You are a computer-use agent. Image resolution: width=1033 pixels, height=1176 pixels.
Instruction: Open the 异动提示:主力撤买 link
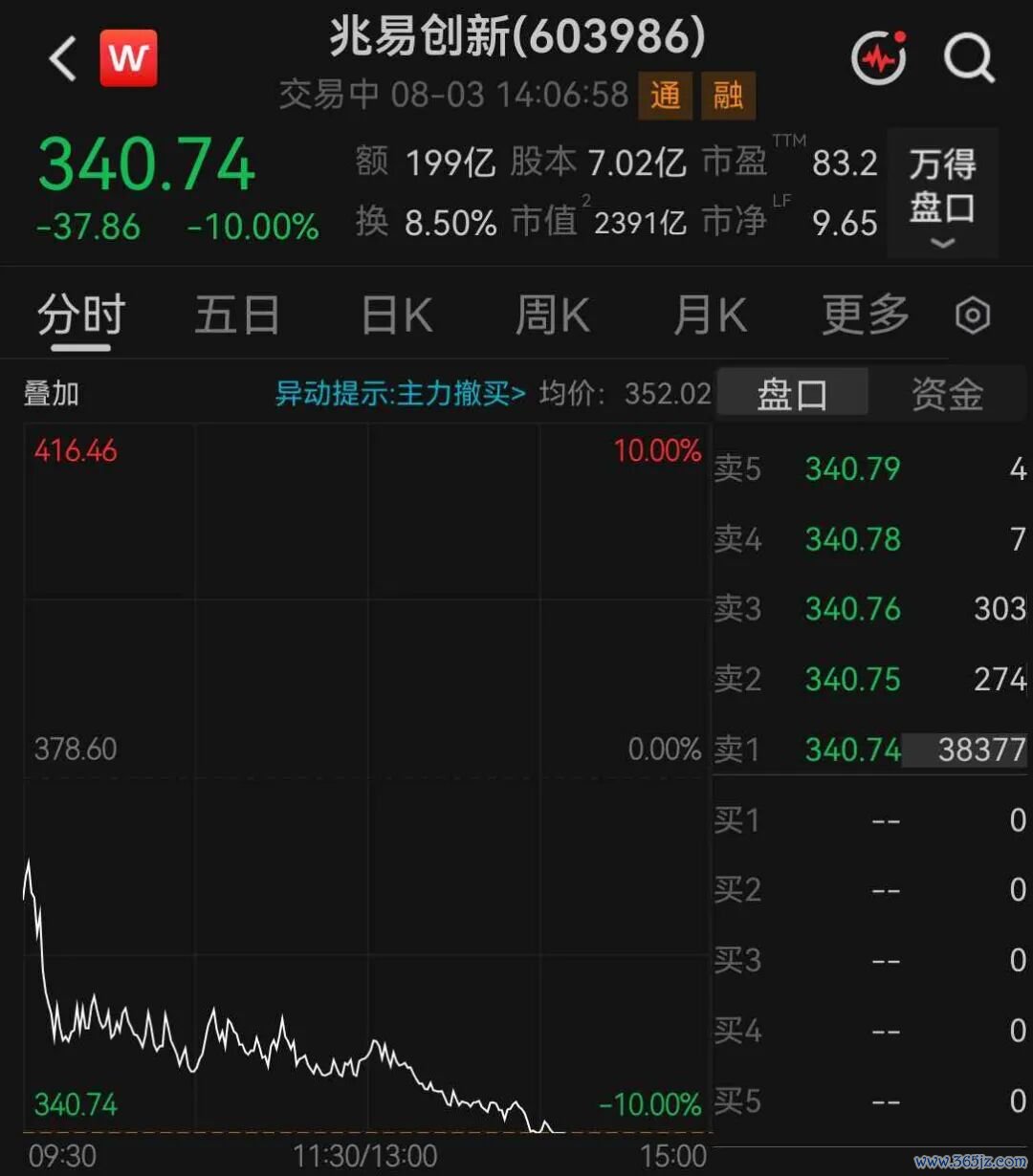click(x=401, y=393)
